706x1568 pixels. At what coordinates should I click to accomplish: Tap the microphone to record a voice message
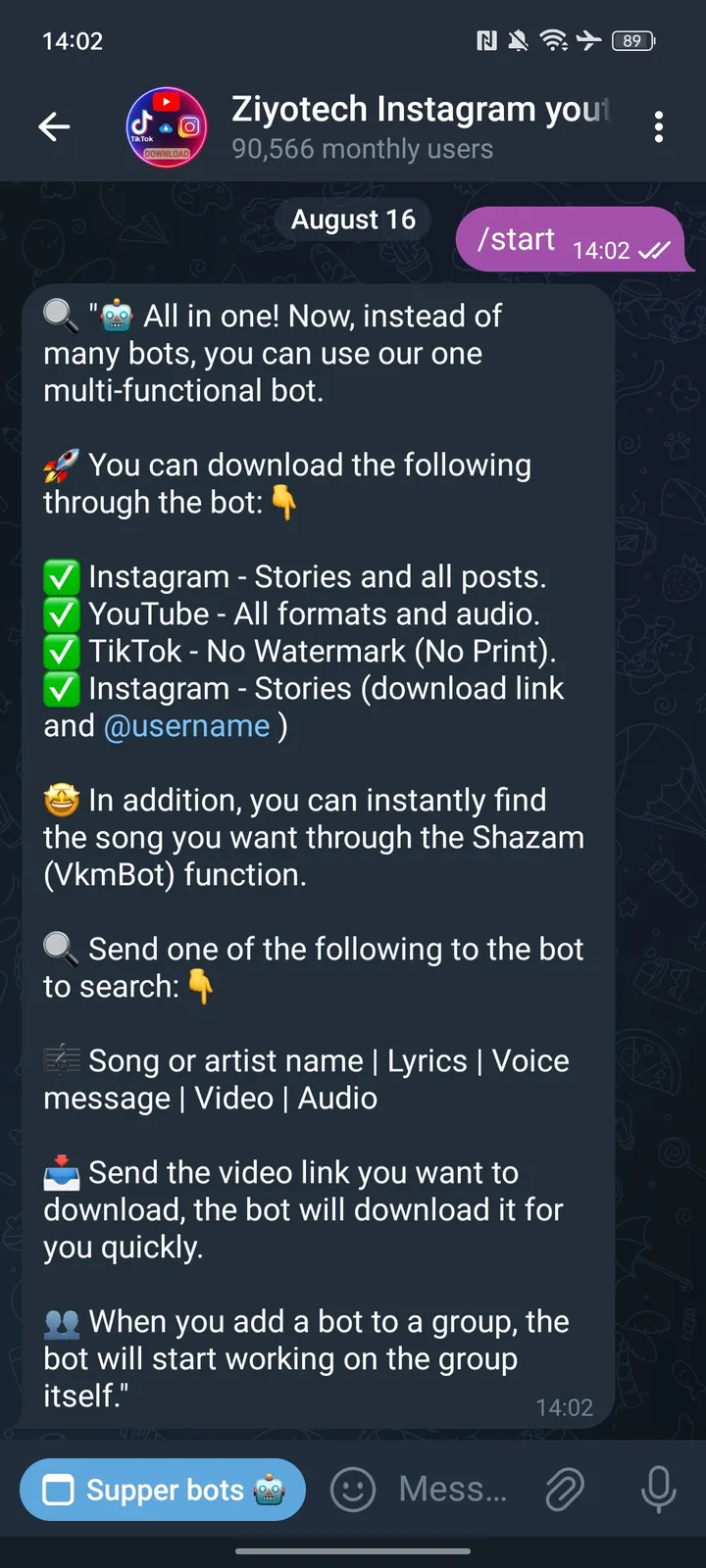tap(657, 1489)
